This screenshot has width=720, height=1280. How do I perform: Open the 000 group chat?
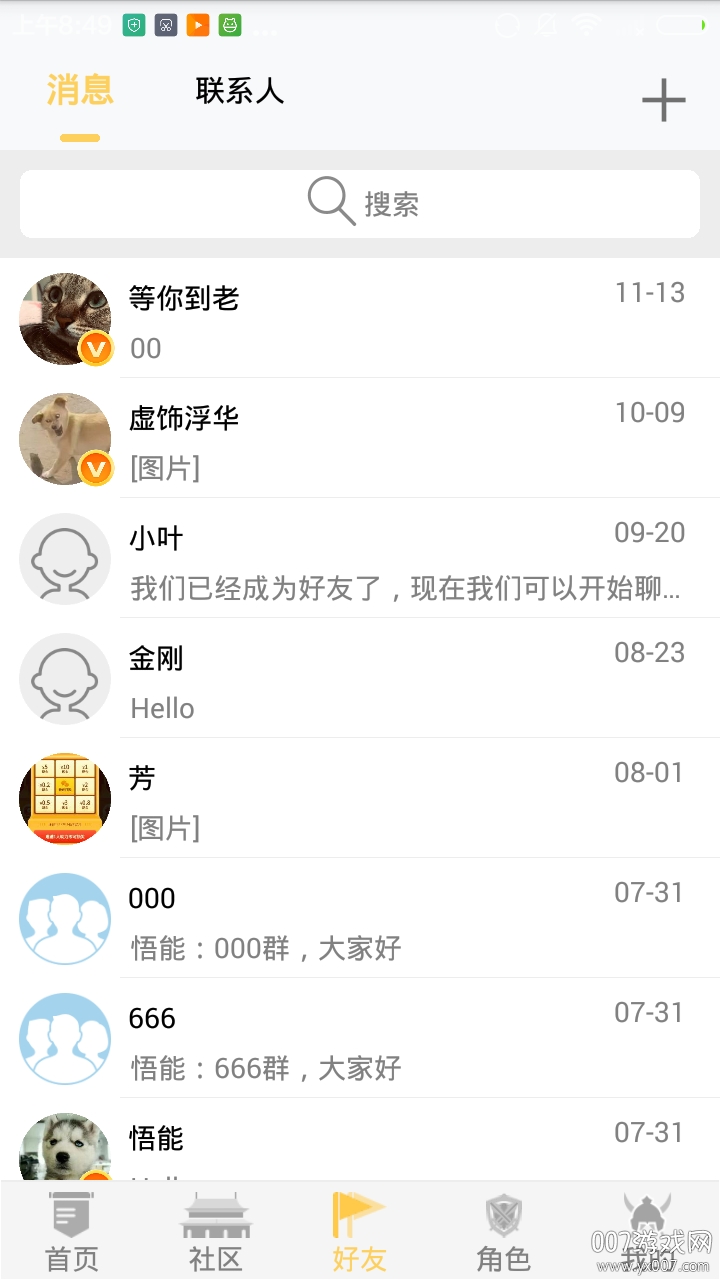pyautogui.click(x=360, y=918)
